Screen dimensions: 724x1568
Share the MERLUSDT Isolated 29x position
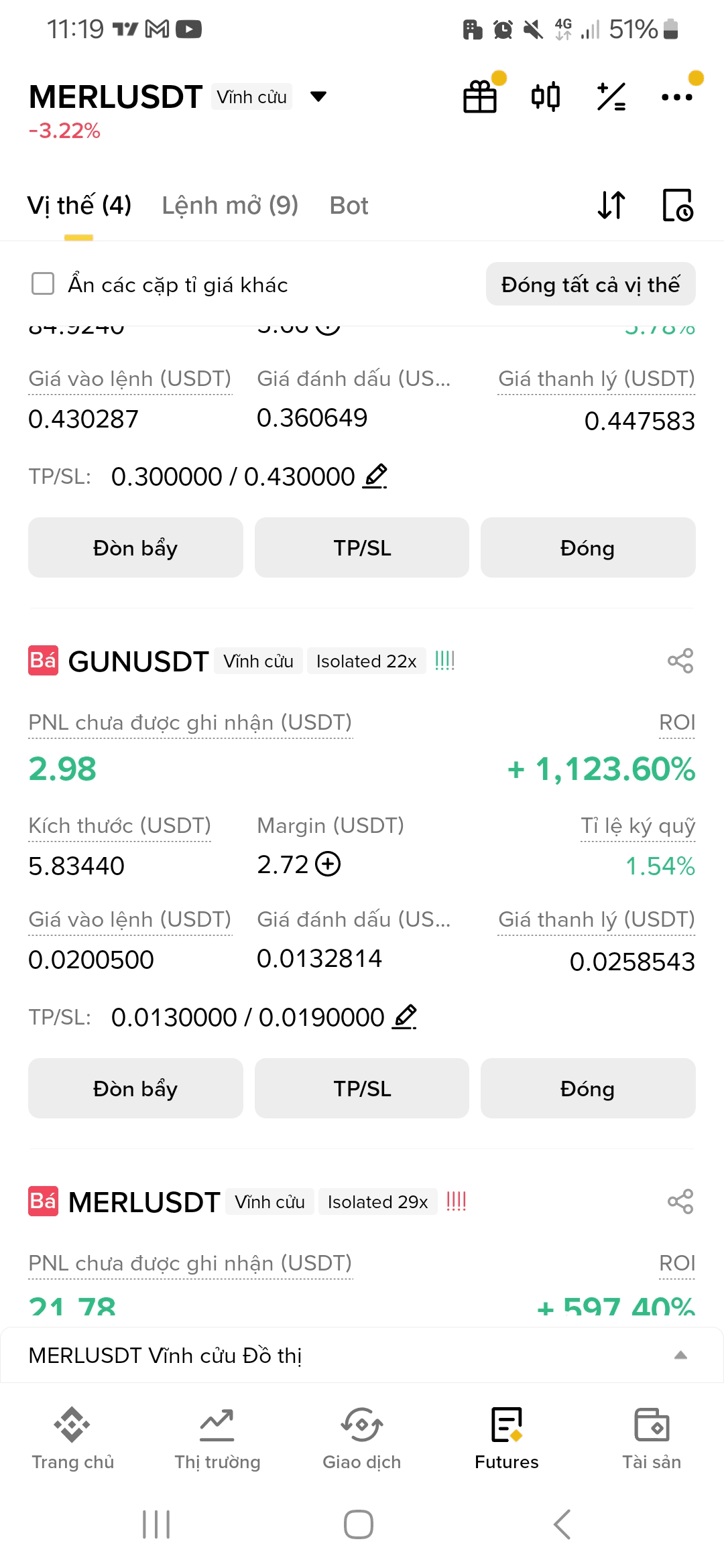coord(680,1201)
